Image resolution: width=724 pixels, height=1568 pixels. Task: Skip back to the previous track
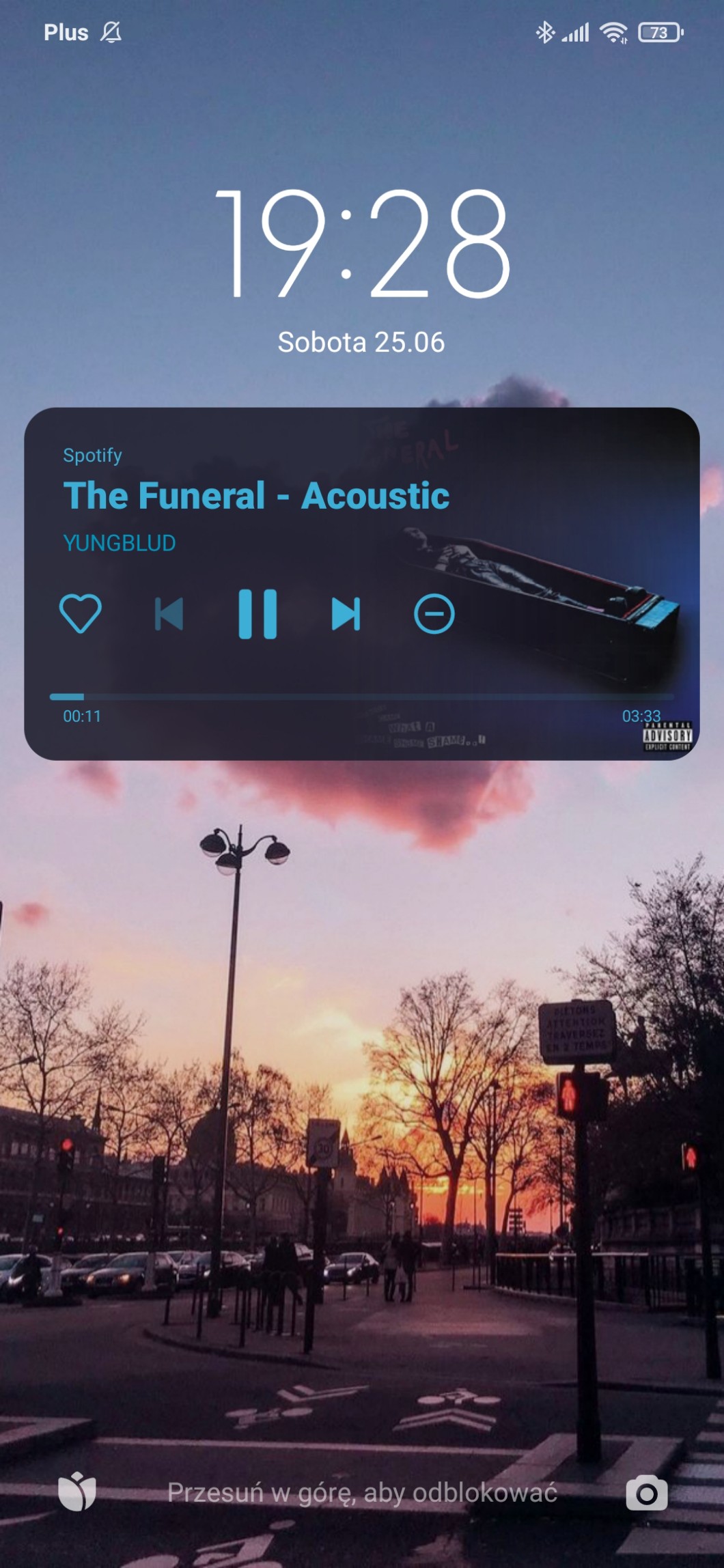click(x=169, y=613)
